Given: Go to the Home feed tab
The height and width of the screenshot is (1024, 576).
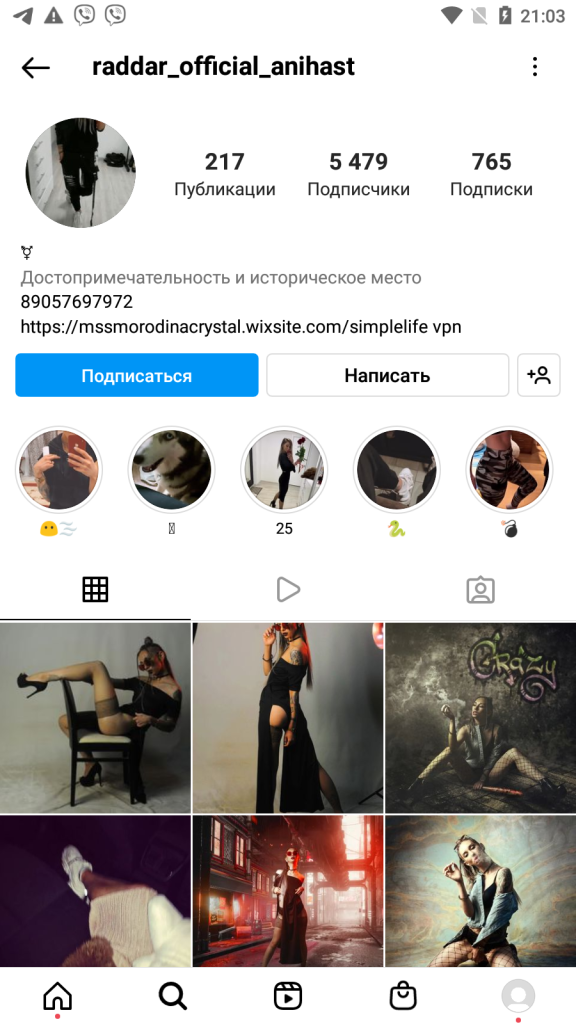Looking at the screenshot, I should (57, 997).
